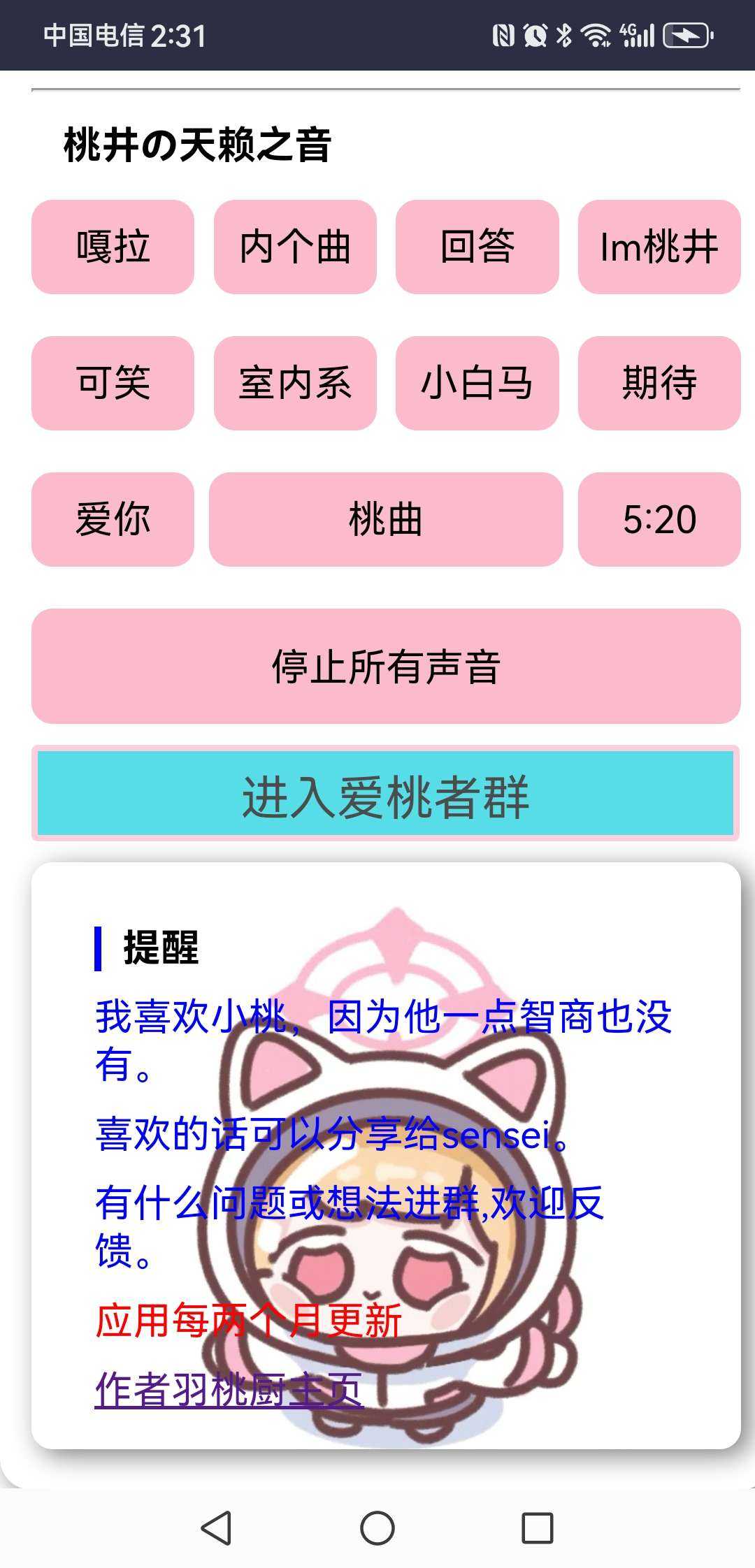Open the 作者羽桃厨主页 link
The height and width of the screenshot is (1568, 755).
tap(229, 1390)
